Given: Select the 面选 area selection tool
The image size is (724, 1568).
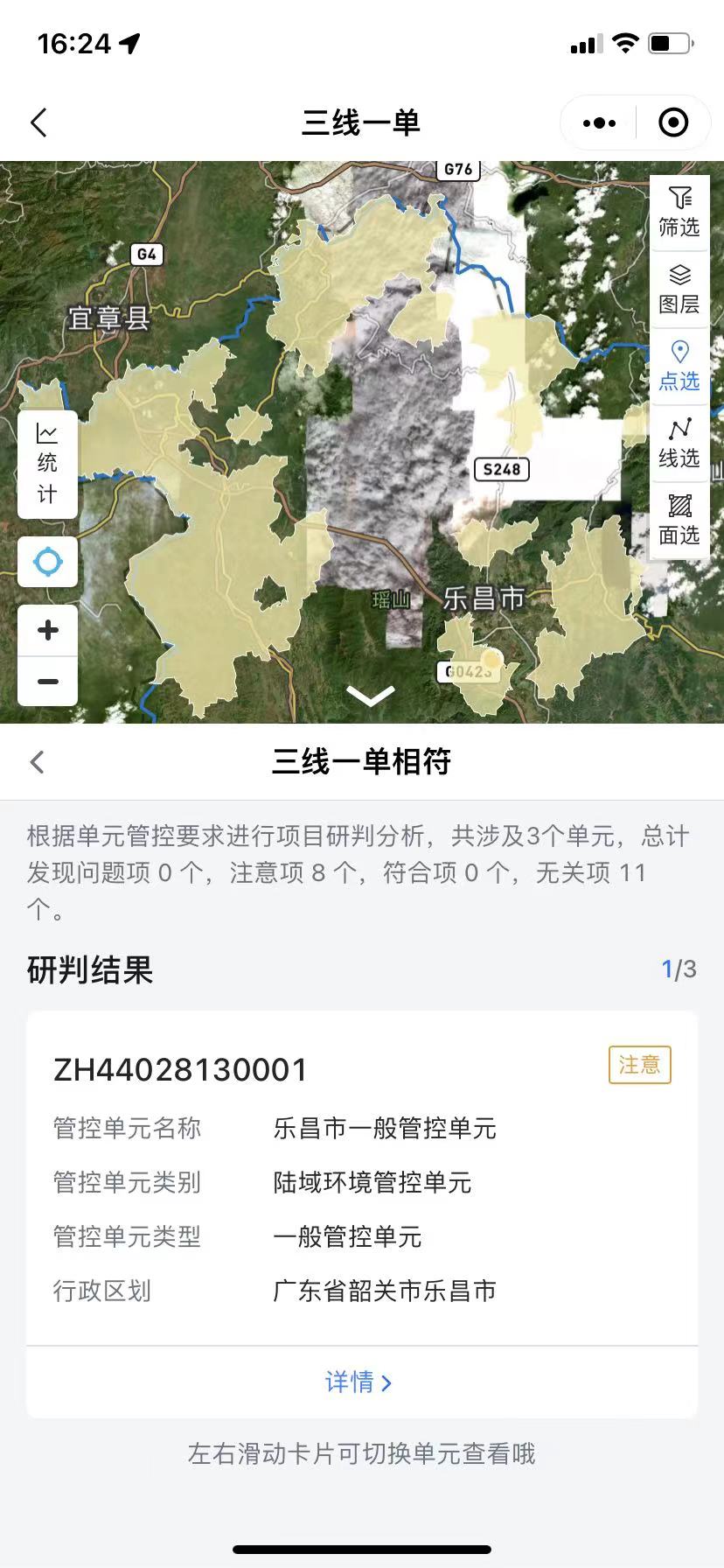Looking at the screenshot, I should 679,521.
